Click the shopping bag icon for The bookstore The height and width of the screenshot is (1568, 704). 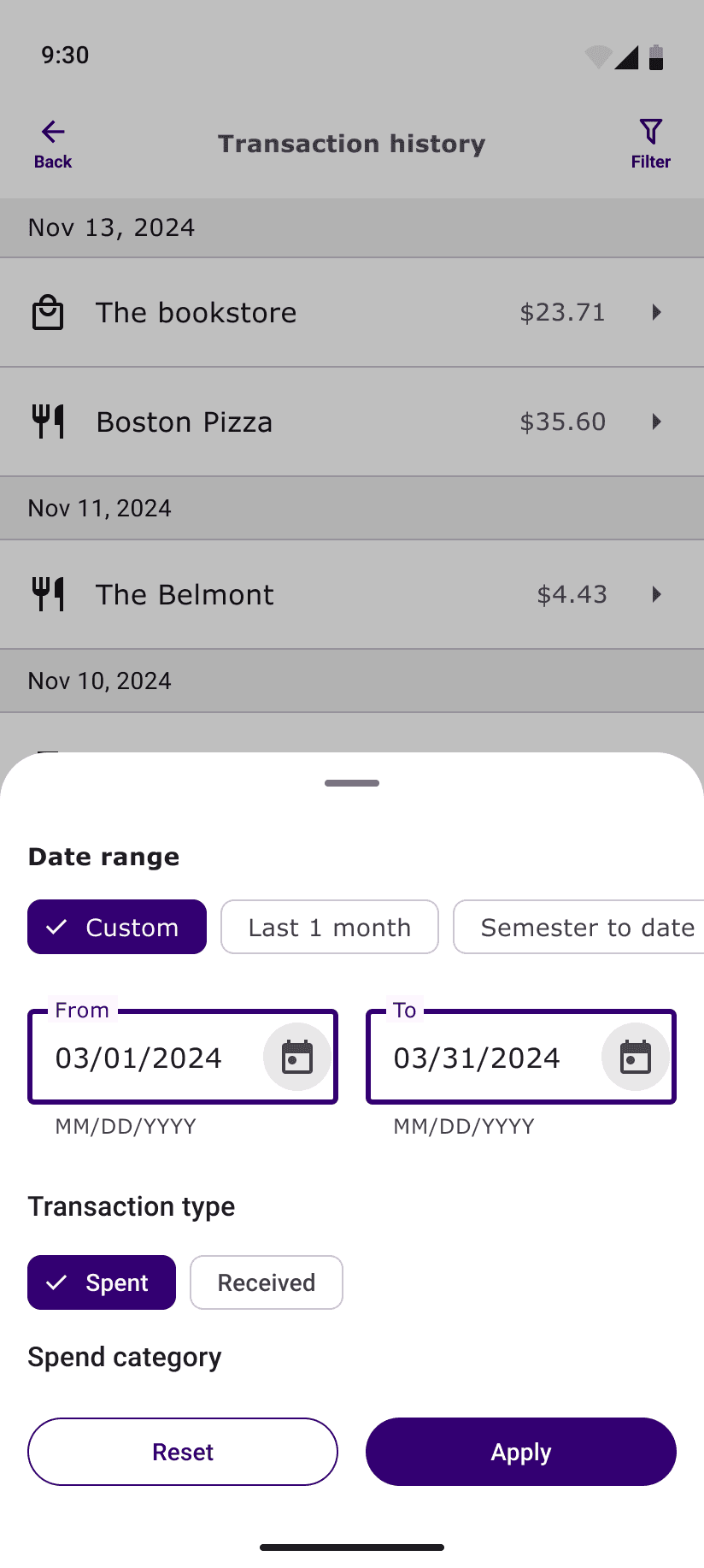(49, 312)
